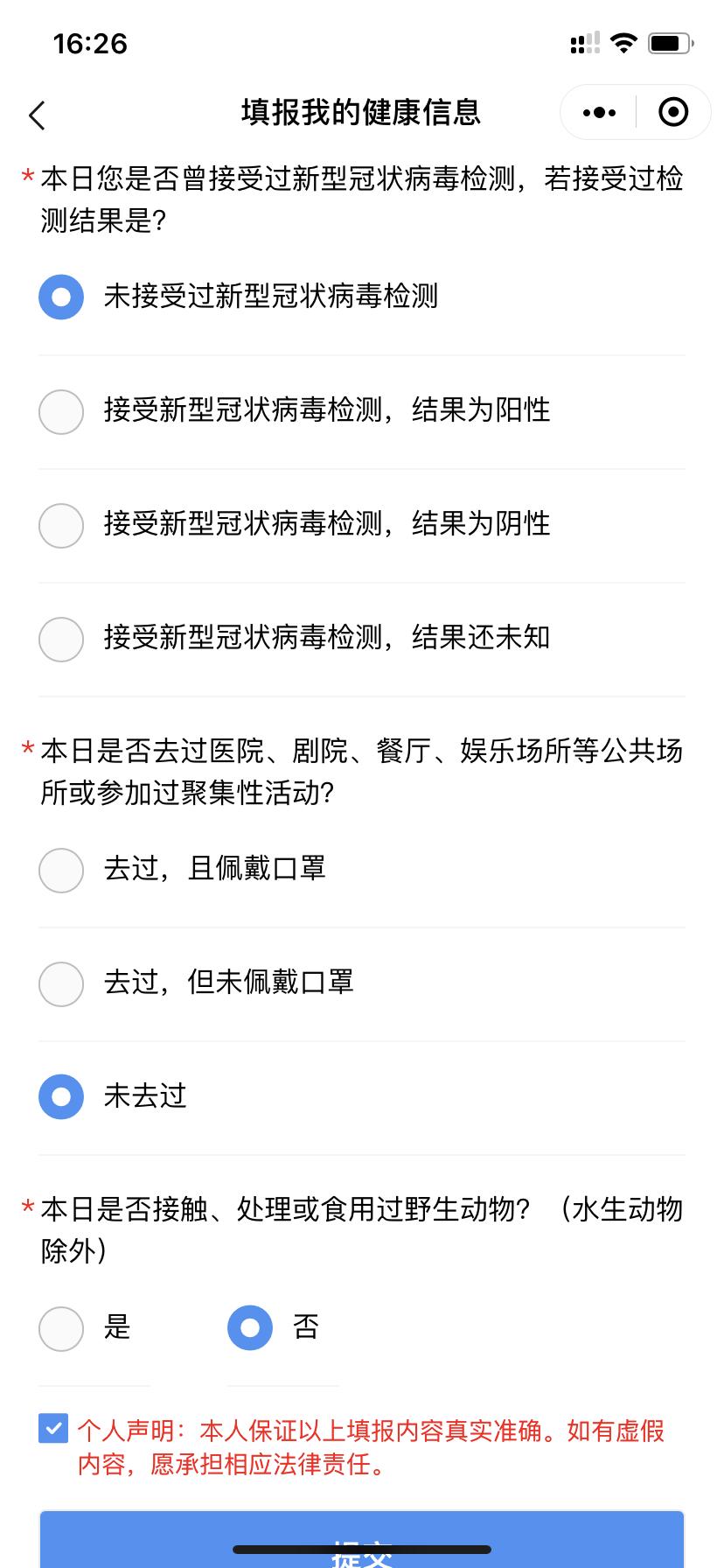Select 未去过 for public places question
The image size is (724, 1568).
(61, 1096)
